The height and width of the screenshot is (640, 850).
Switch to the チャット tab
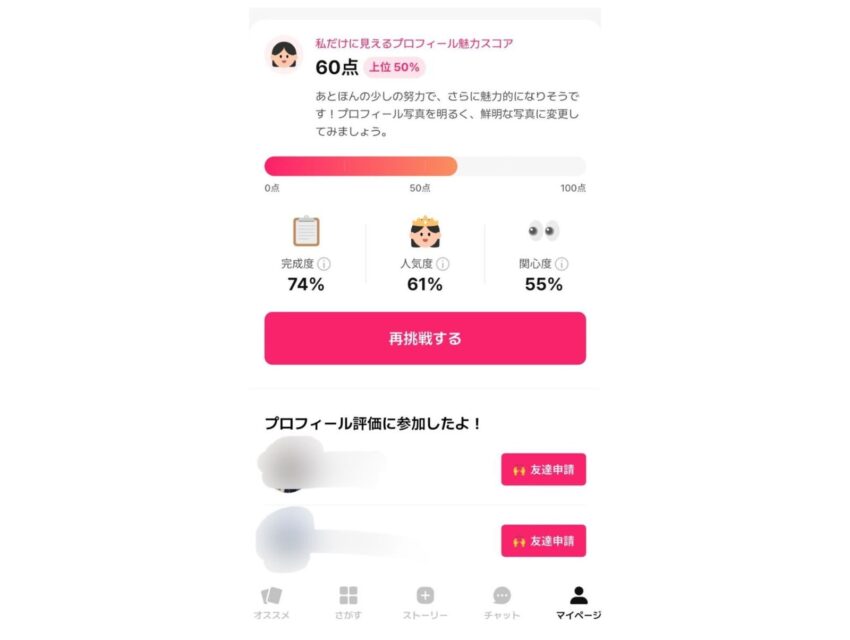coord(502,603)
